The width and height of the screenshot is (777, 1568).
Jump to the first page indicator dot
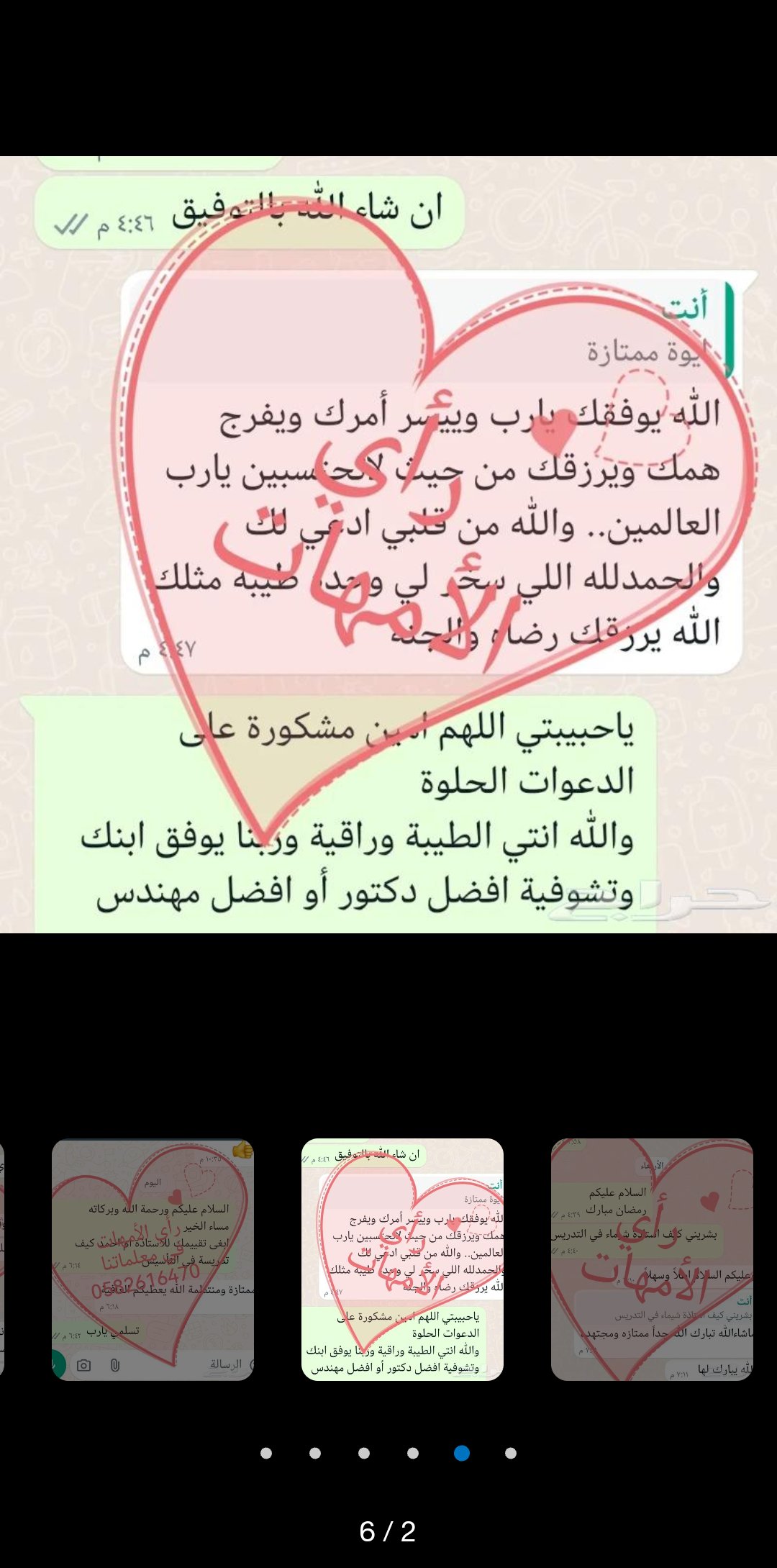pyautogui.click(x=266, y=1453)
